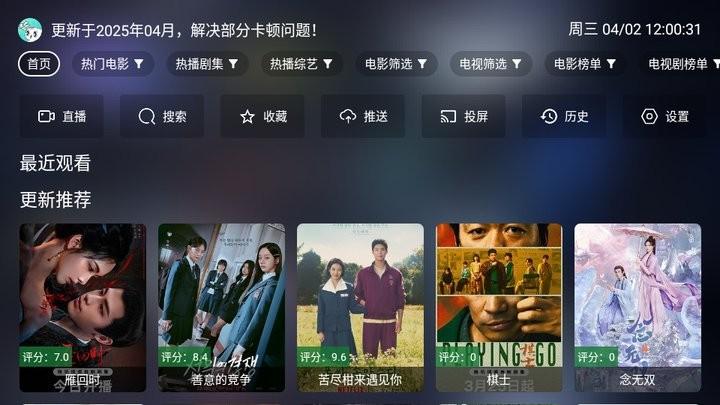The height and width of the screenshot is (405, 720).
Task: Open 直播 live TV
Action: (62, 116)
